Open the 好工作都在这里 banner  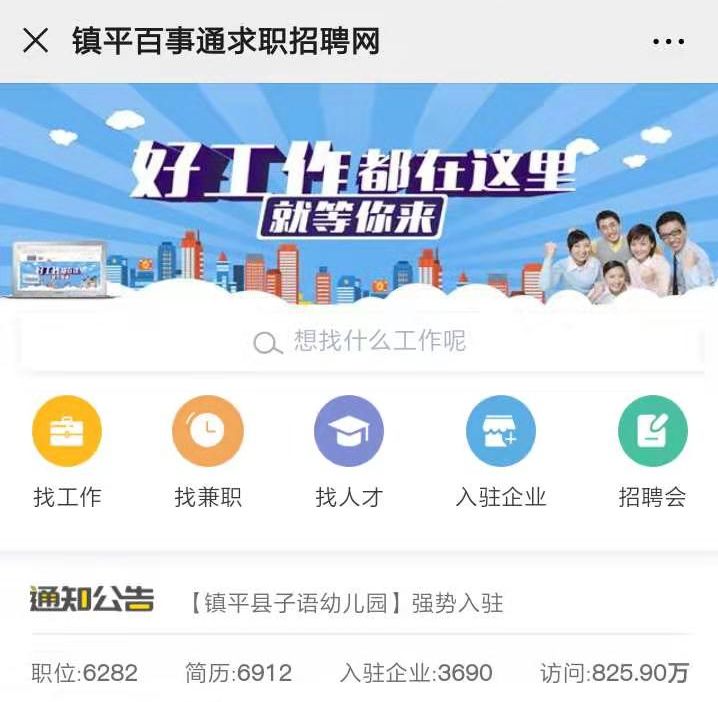pos(358,190)
